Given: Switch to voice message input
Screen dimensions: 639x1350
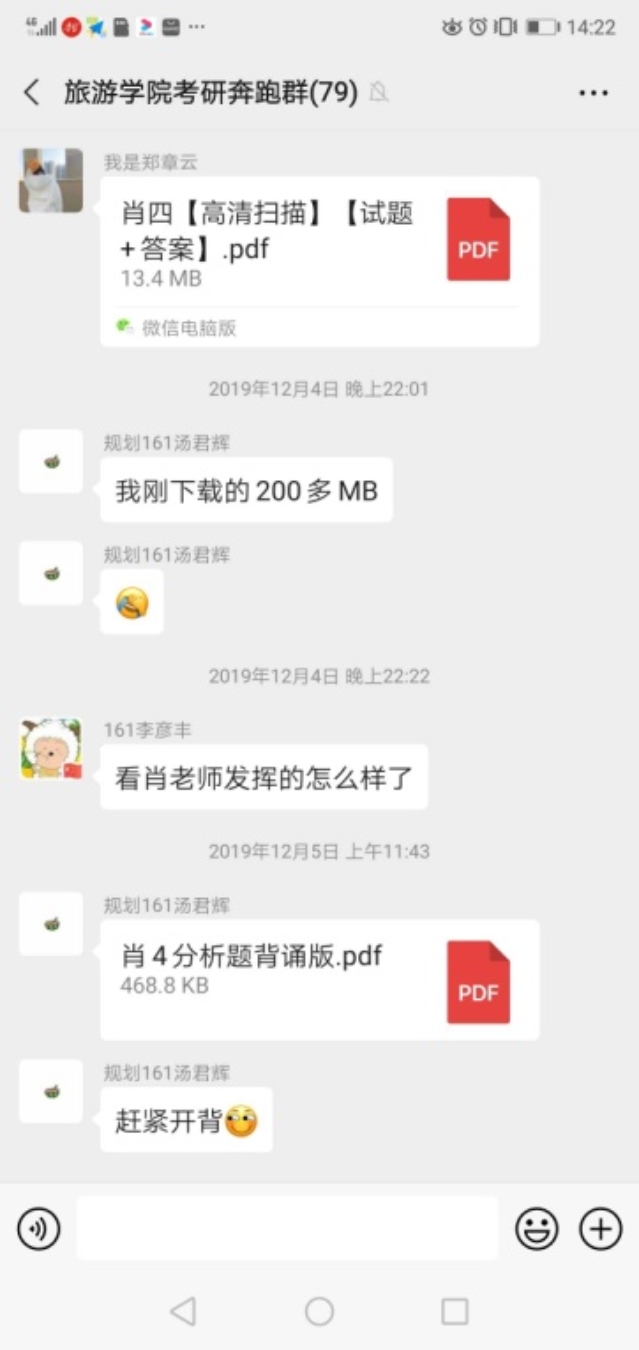Looking at the screenshot, I should click(39, 1228).
